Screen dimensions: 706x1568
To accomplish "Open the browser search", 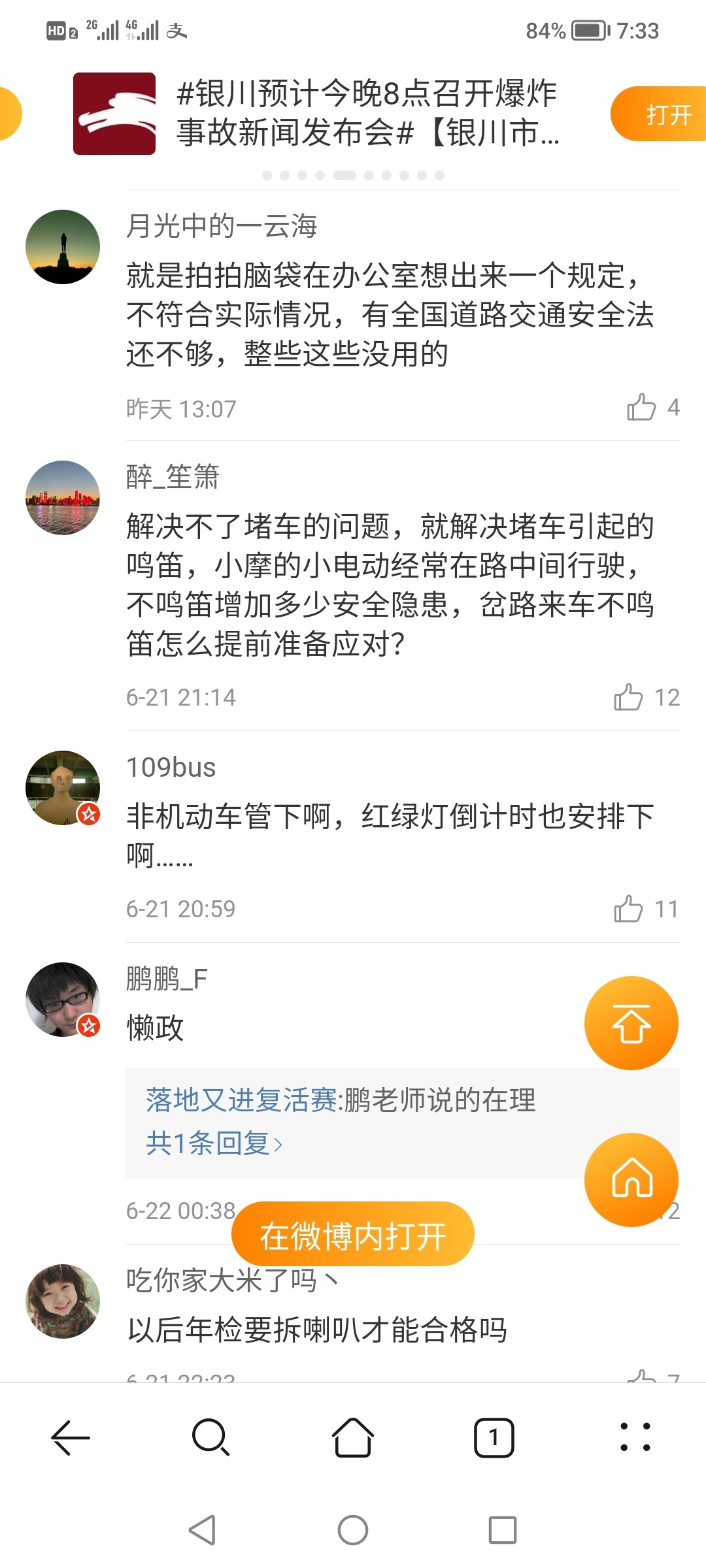I will 210,1437.
